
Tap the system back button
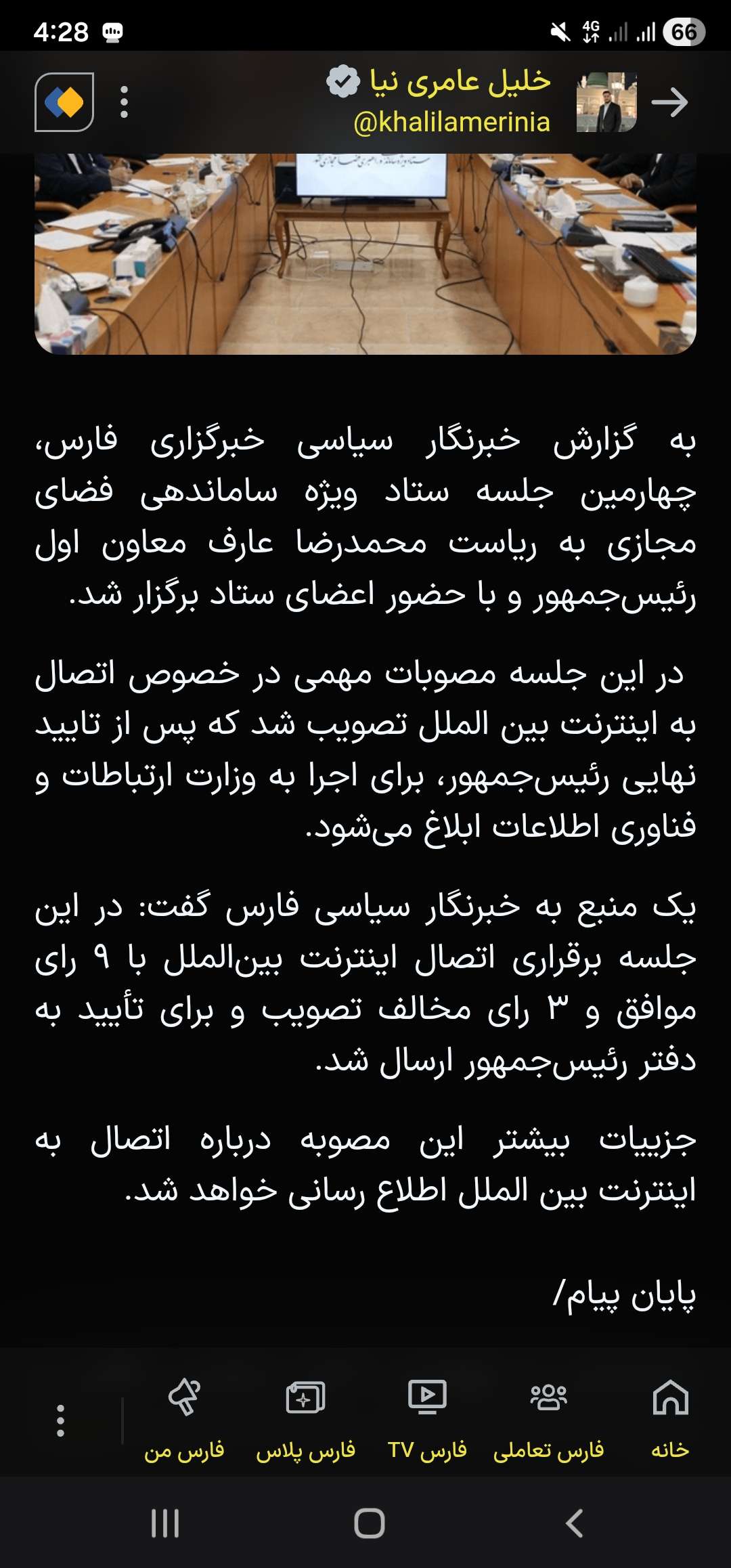pos(574,1523)
